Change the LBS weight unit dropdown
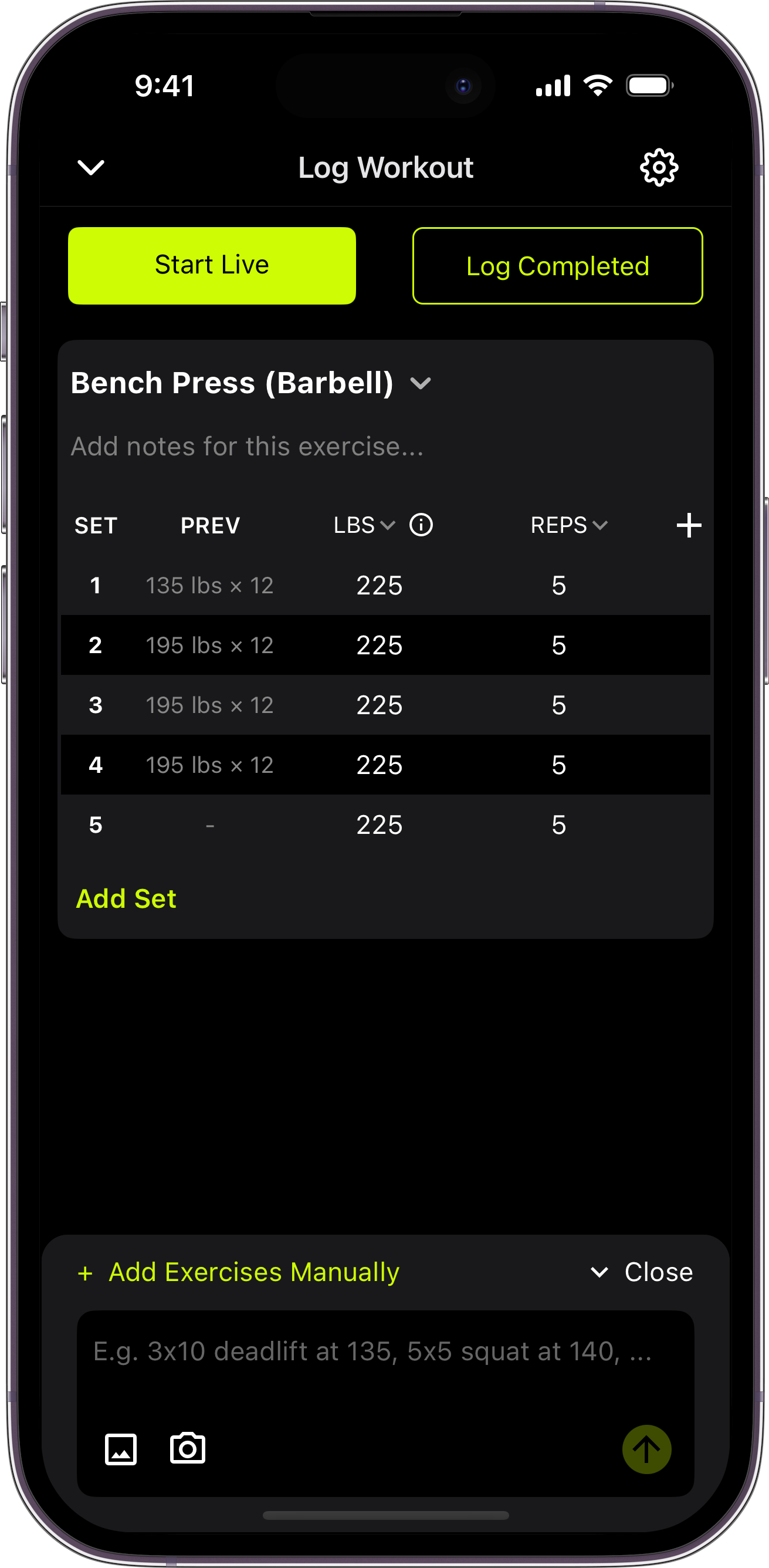 coord(364,525)
